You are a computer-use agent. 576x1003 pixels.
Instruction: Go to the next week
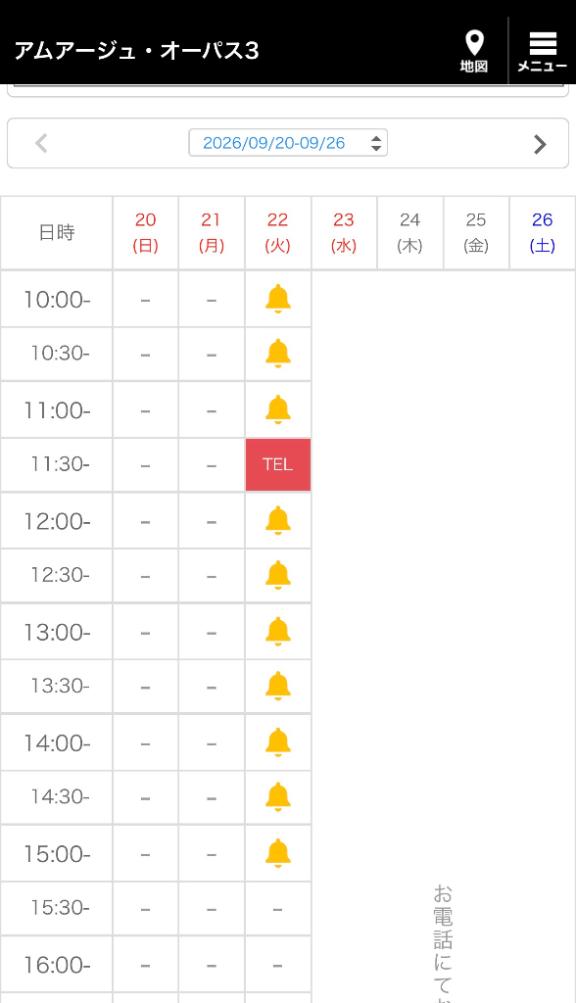tap(540, 144)
